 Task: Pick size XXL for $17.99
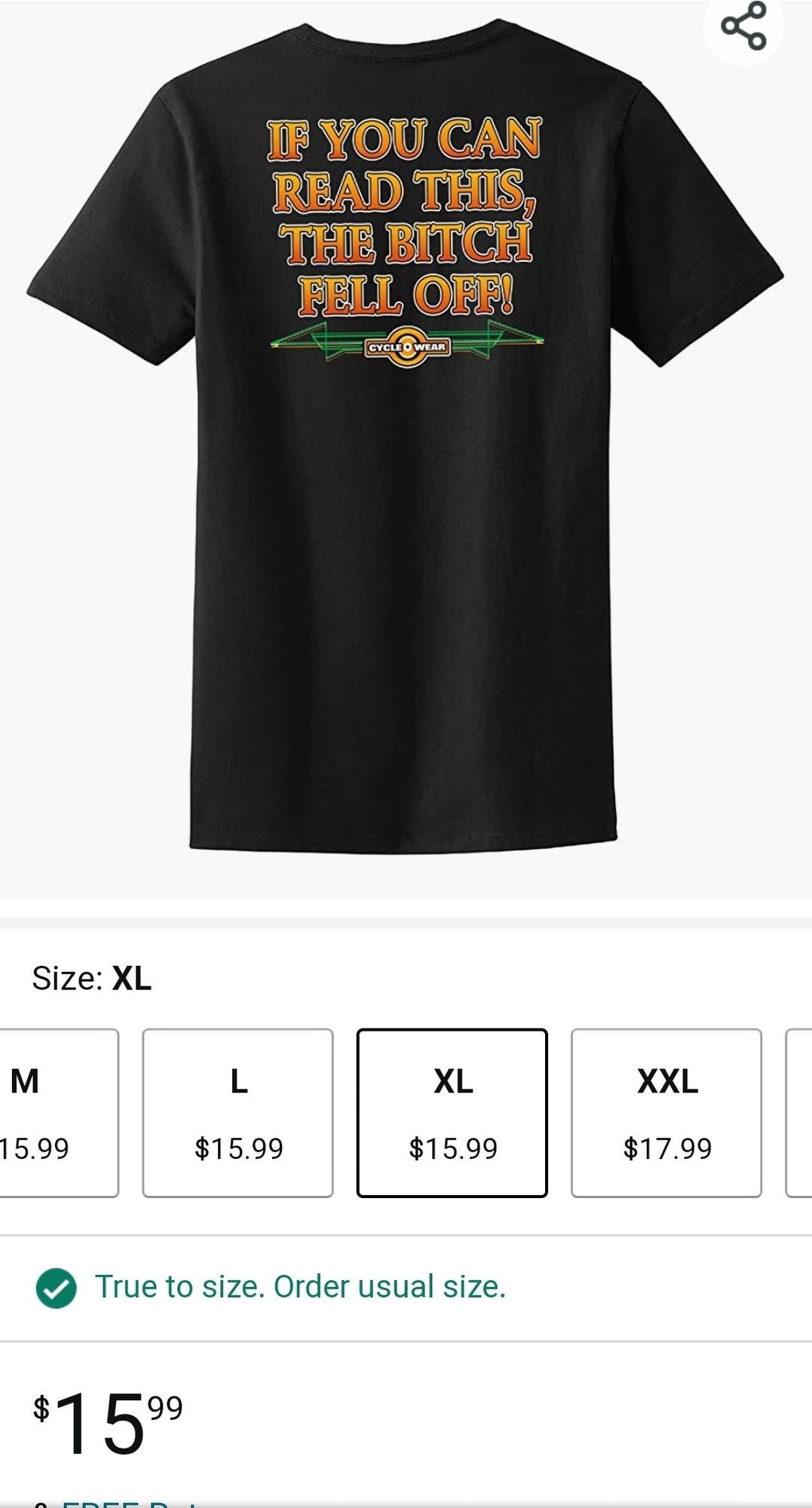click(666, 1112)
